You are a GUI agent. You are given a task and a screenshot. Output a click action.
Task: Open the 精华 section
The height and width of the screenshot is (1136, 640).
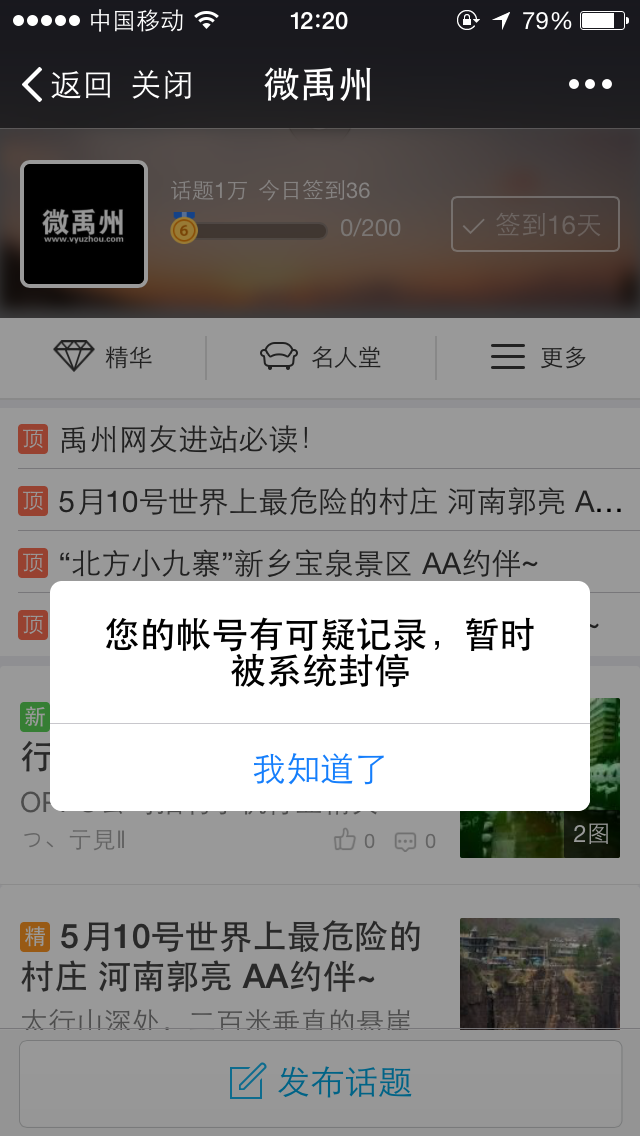103,357
